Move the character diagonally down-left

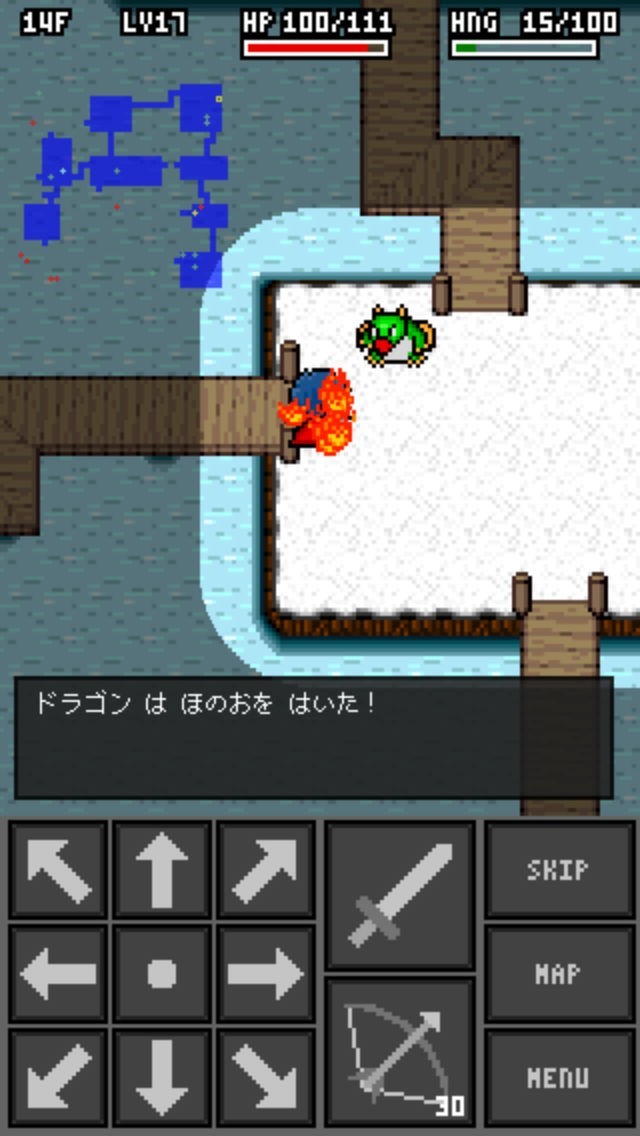pyautogui.click(x=58, y=1077)
